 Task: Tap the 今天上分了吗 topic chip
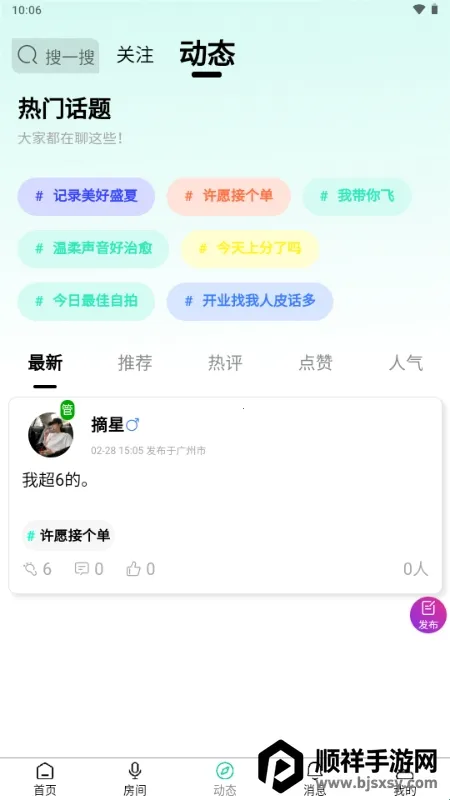[x=251, y=249]
